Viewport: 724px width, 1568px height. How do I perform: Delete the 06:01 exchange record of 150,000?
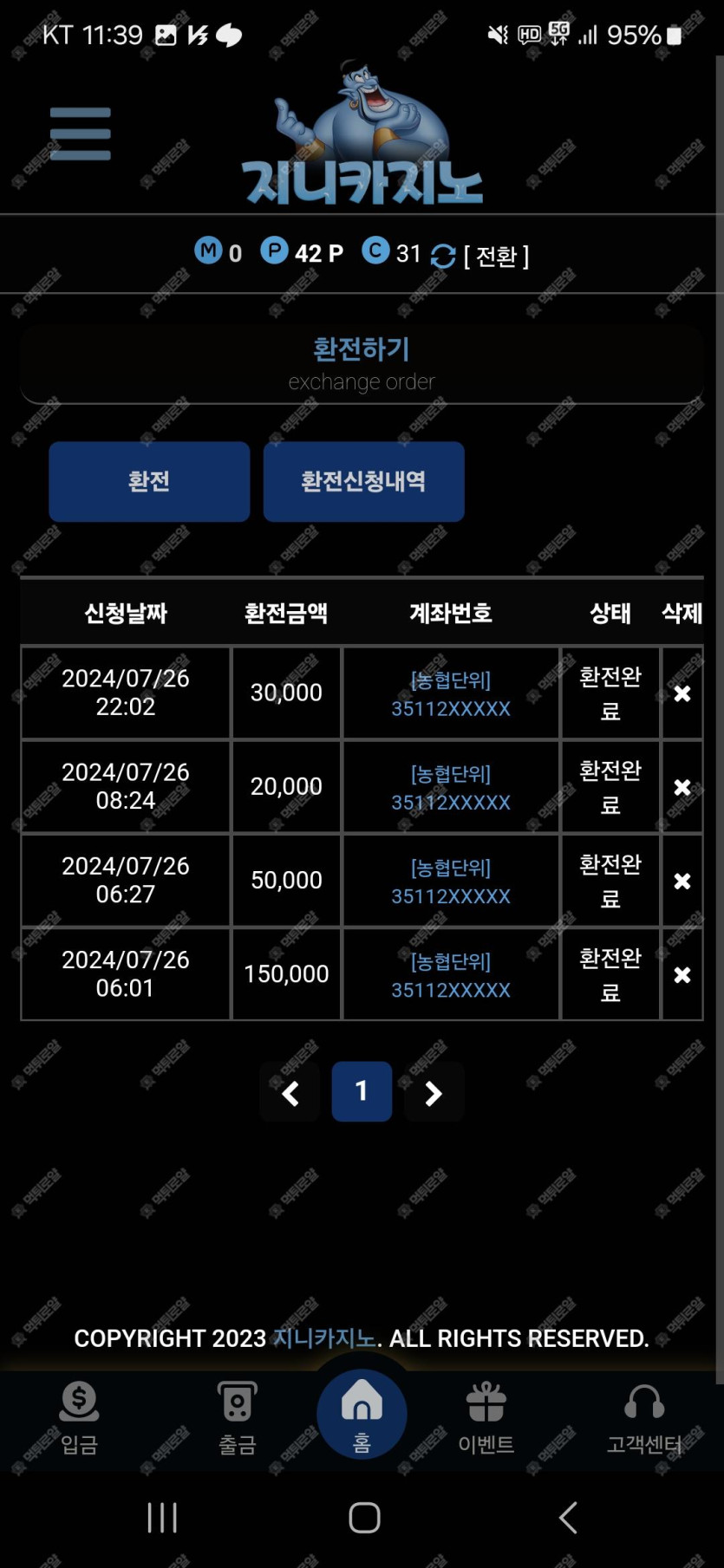(x=682, y=974)
